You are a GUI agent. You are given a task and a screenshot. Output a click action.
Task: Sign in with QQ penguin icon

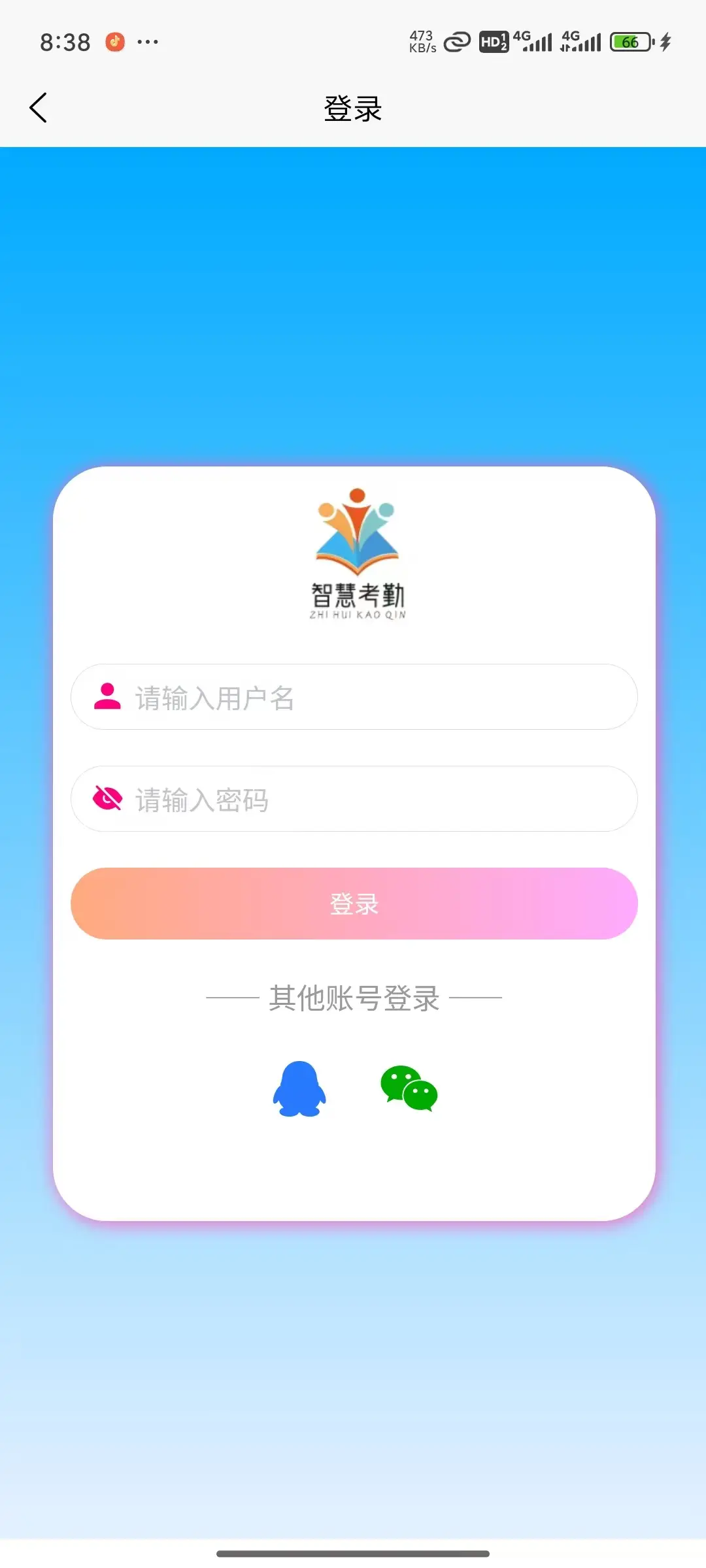[299, 1088]
